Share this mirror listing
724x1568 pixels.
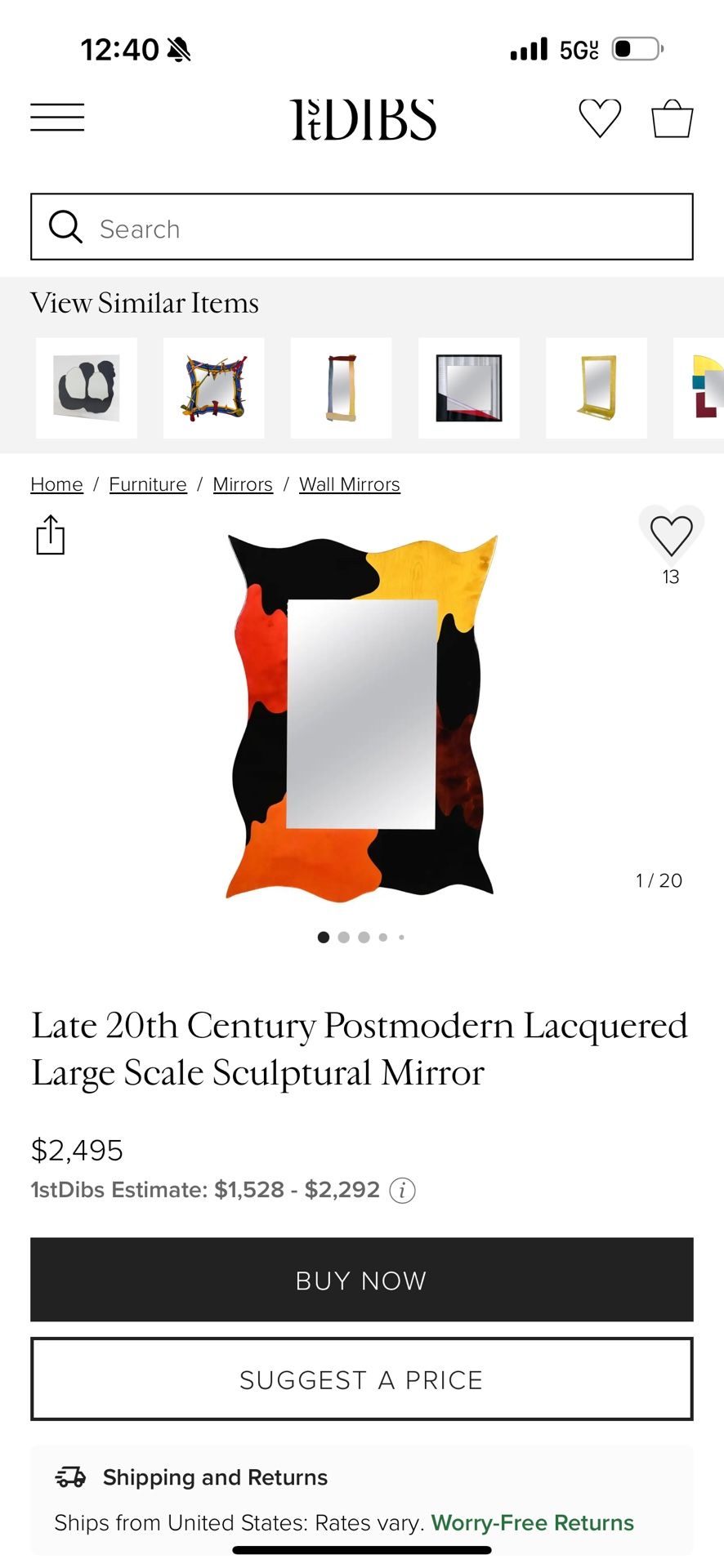click(51, 535)
